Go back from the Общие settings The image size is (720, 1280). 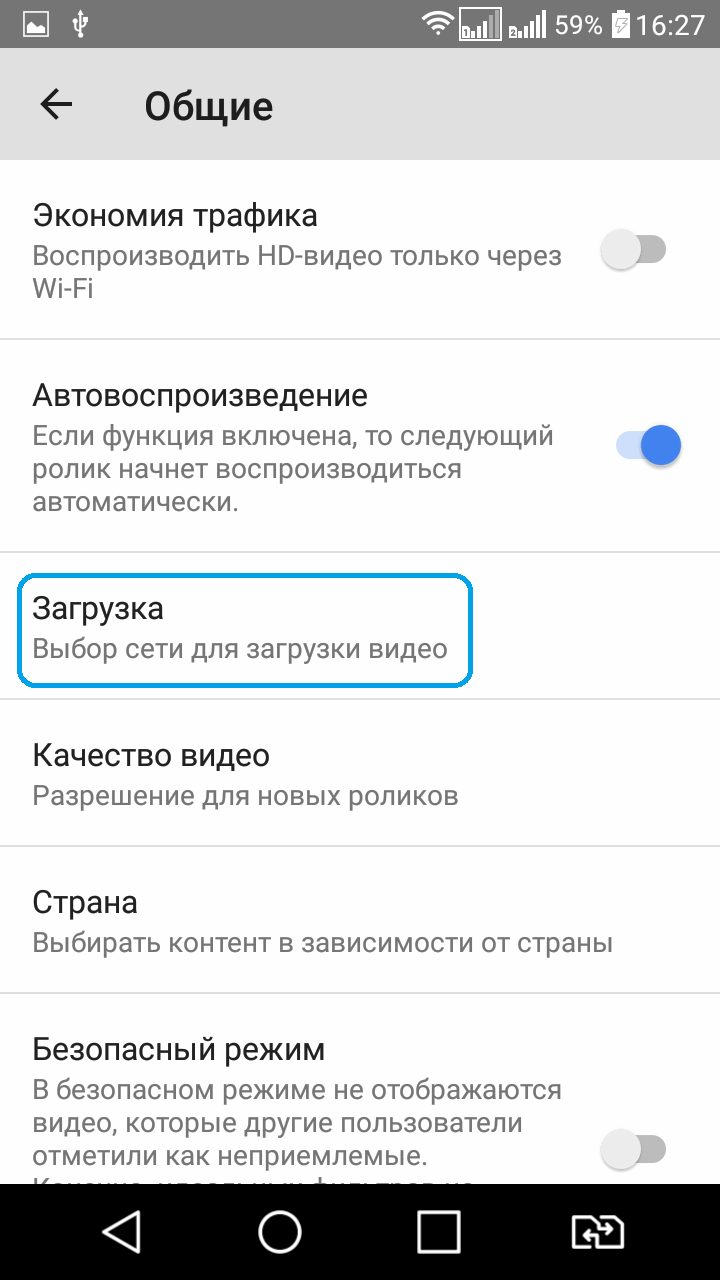56,105
